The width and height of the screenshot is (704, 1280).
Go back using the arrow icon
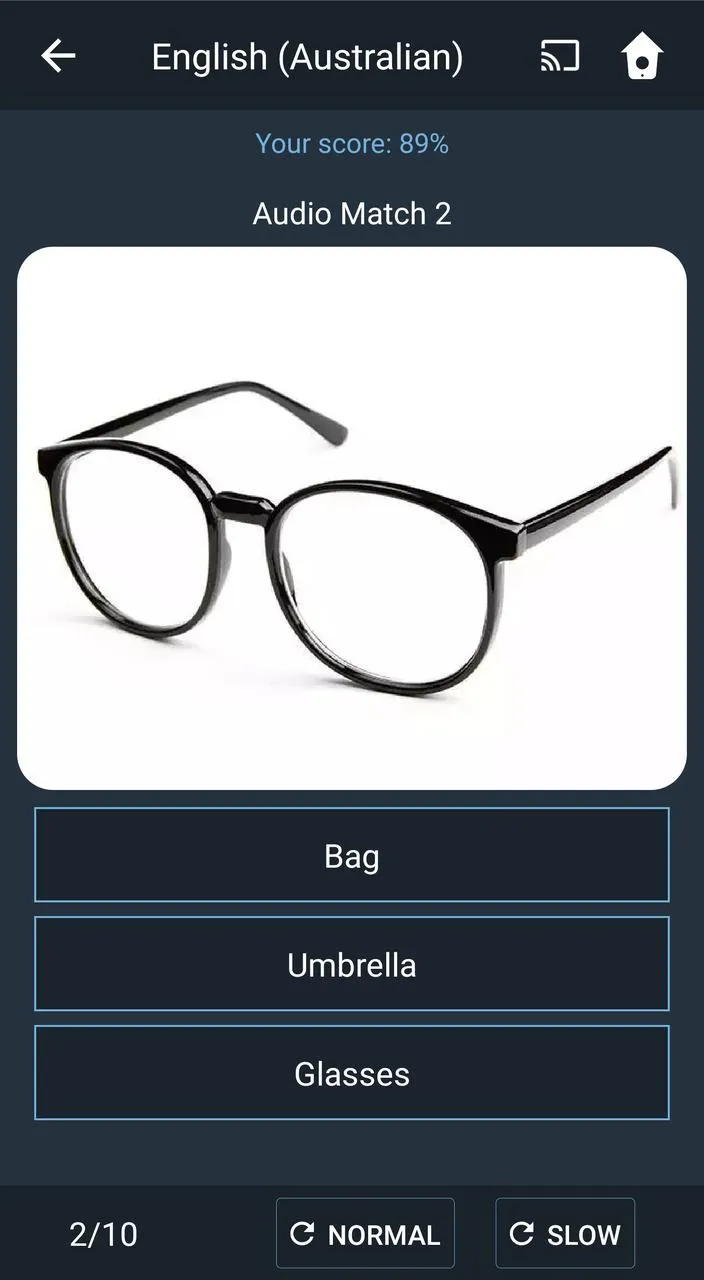click(x=58, y=56)
